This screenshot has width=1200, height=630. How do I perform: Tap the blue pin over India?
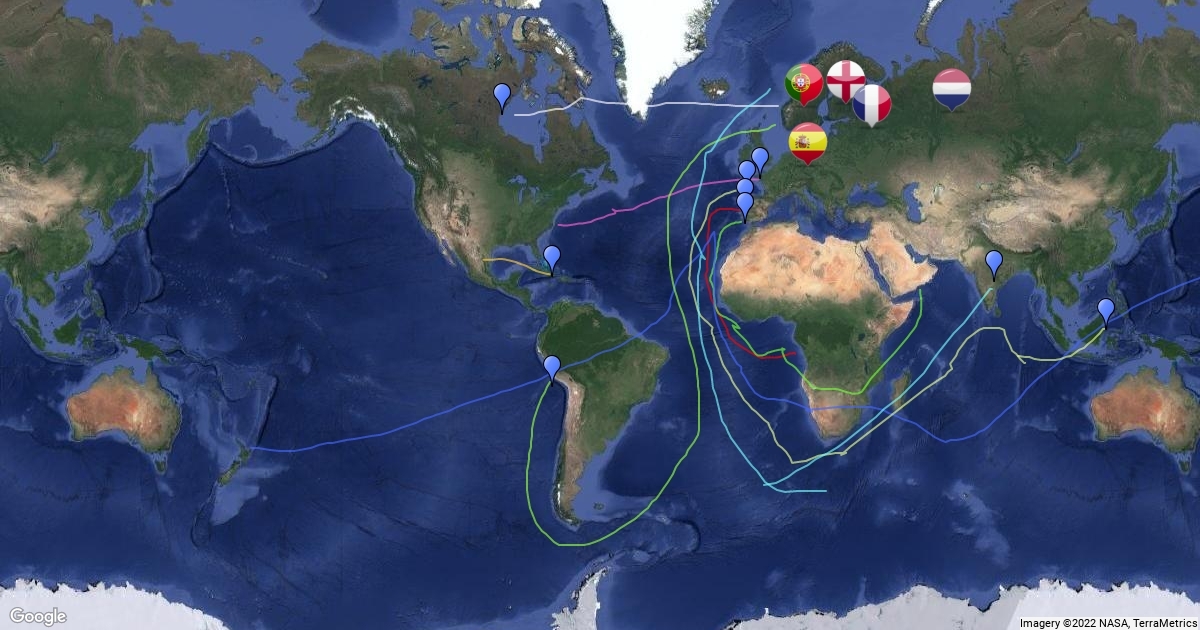click(x=994, y=263)
